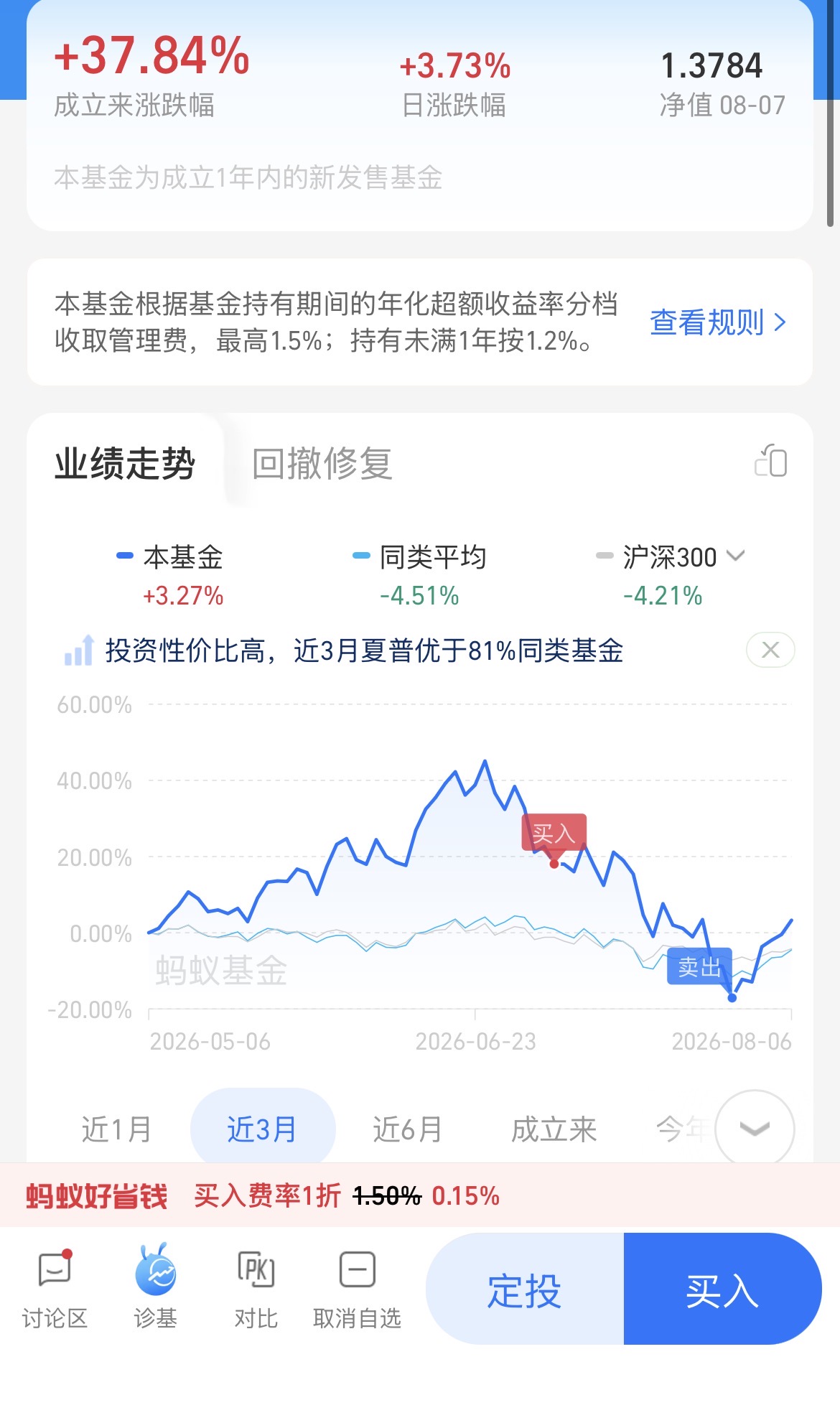Tap 取消自选 to remove from watchlist
This screenshot has width=840, height=1418.
pos(357,1289)
